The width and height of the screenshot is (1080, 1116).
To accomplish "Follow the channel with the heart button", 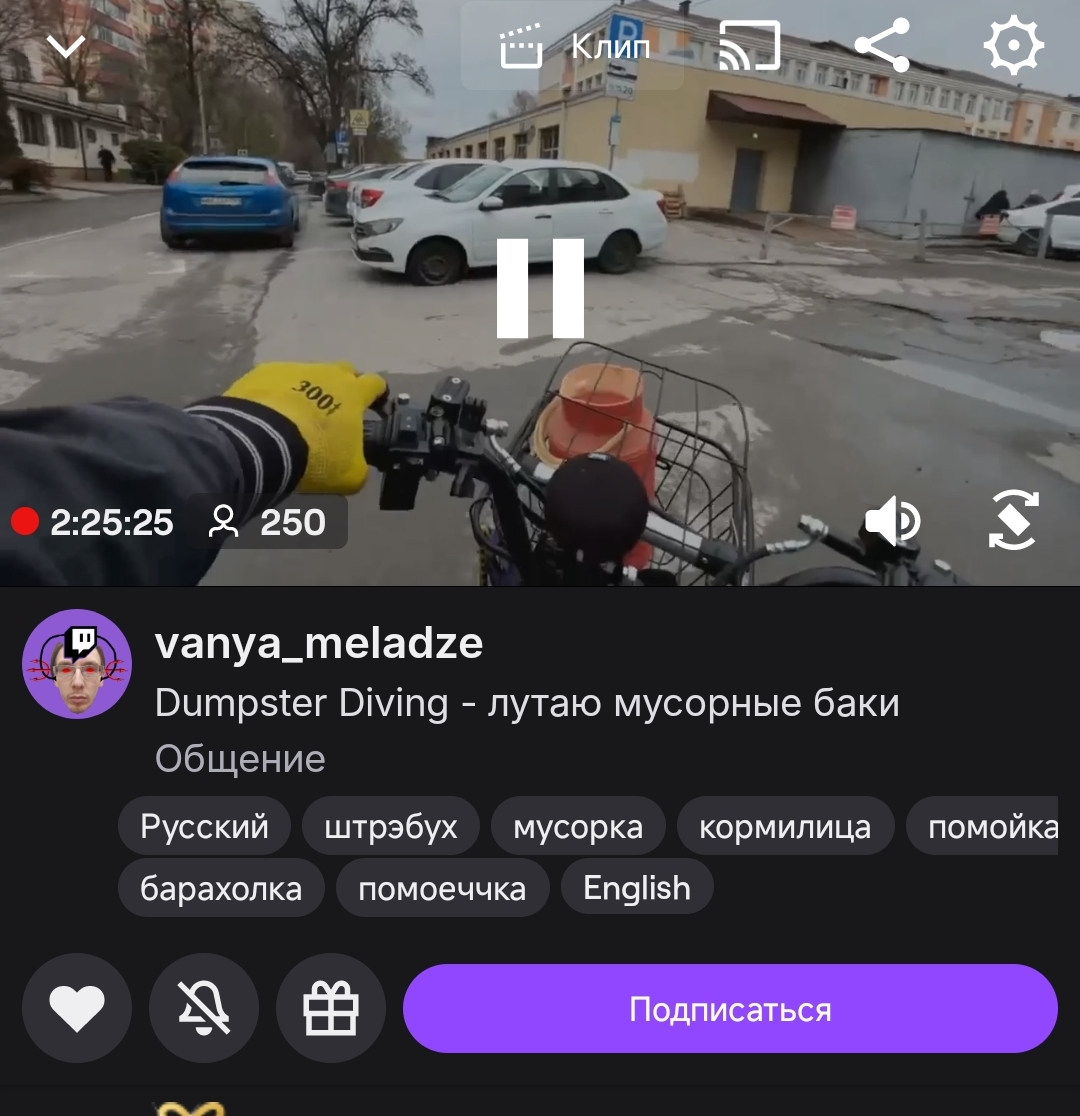I will point(77,1008).
